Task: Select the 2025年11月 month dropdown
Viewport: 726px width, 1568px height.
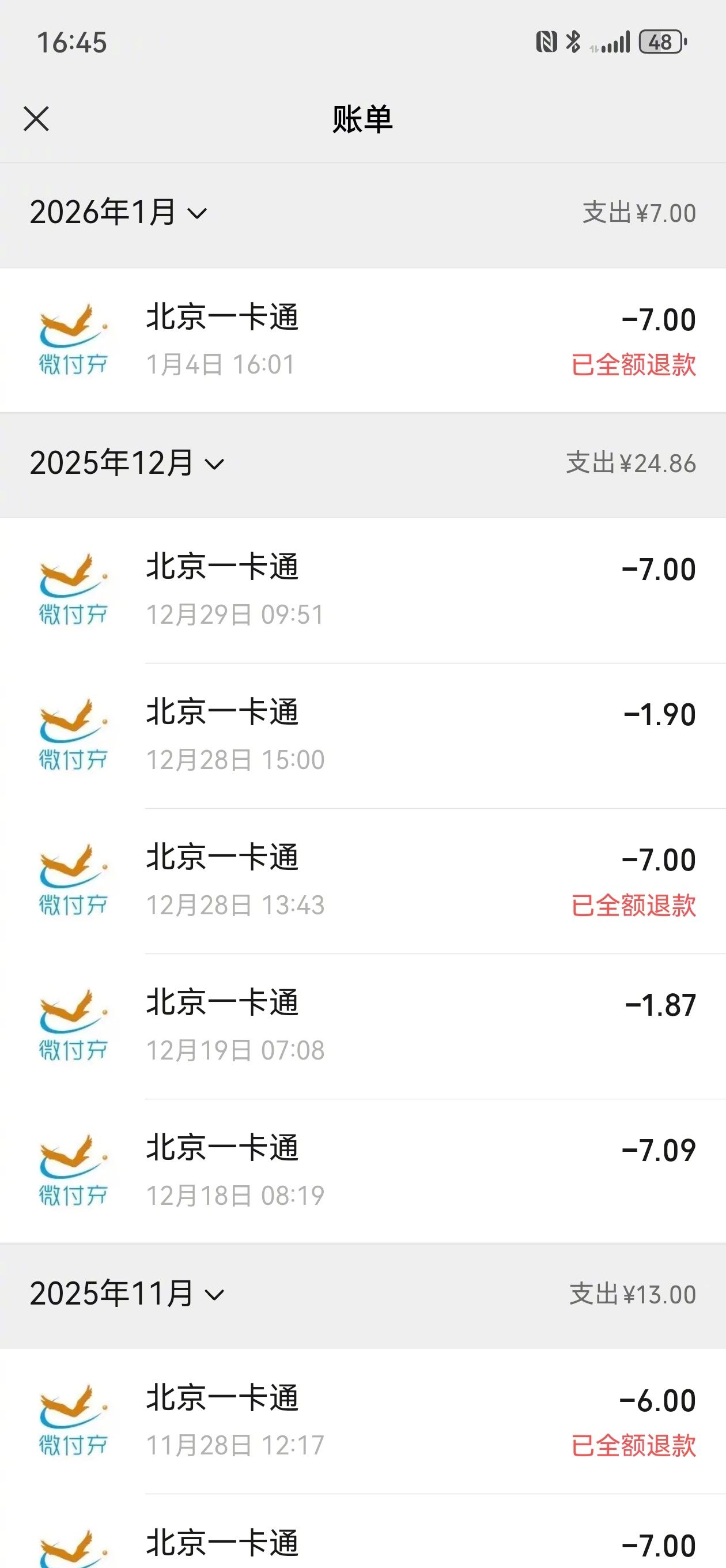Action: [127, 1294]
